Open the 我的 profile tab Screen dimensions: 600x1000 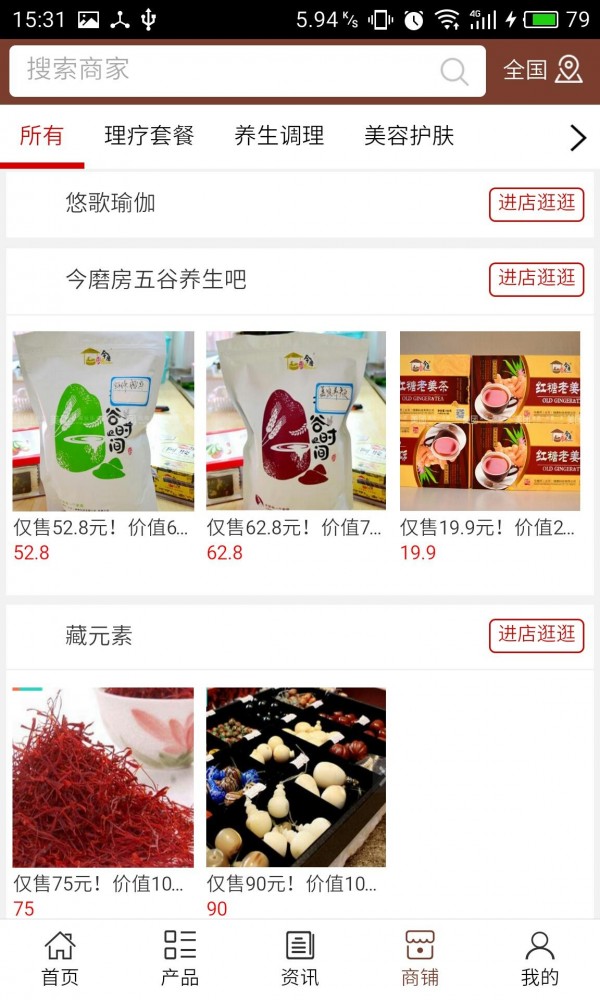[540, 958]
